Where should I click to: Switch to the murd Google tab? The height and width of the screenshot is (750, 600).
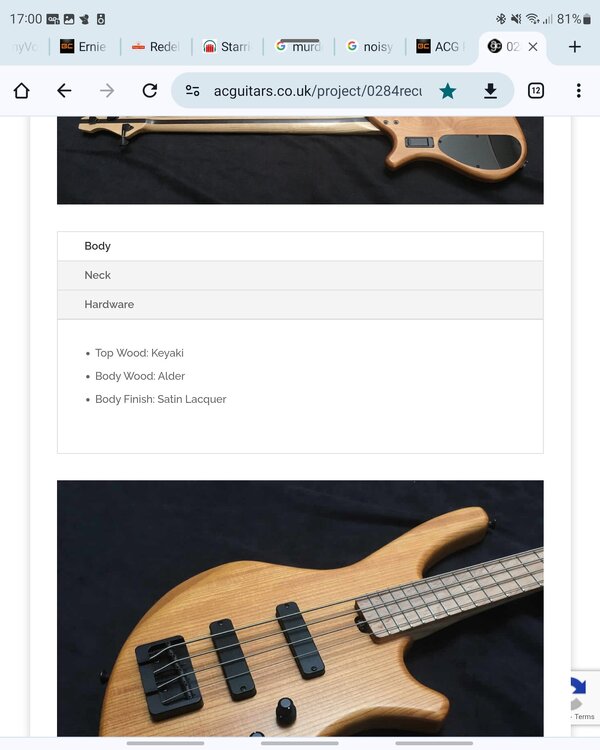(298, 46)
